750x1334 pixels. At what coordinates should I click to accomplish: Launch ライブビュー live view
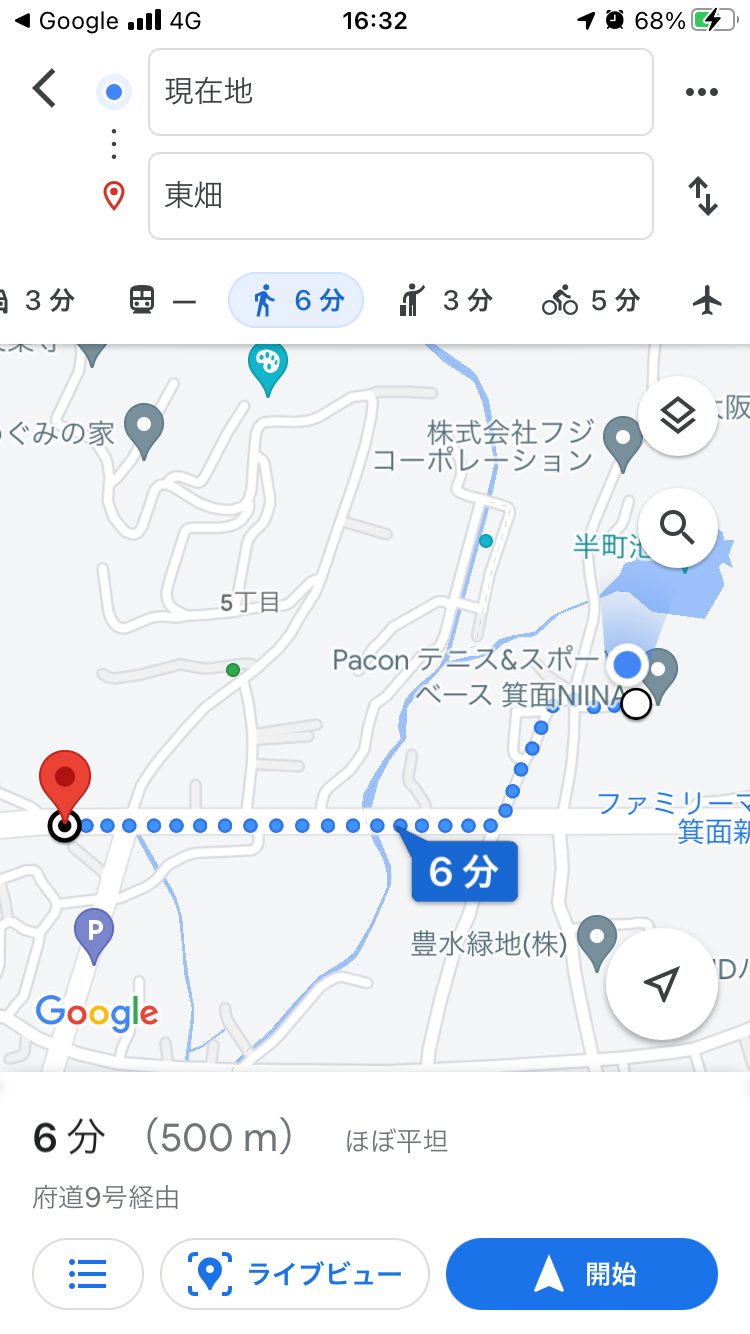point(295,1274)
